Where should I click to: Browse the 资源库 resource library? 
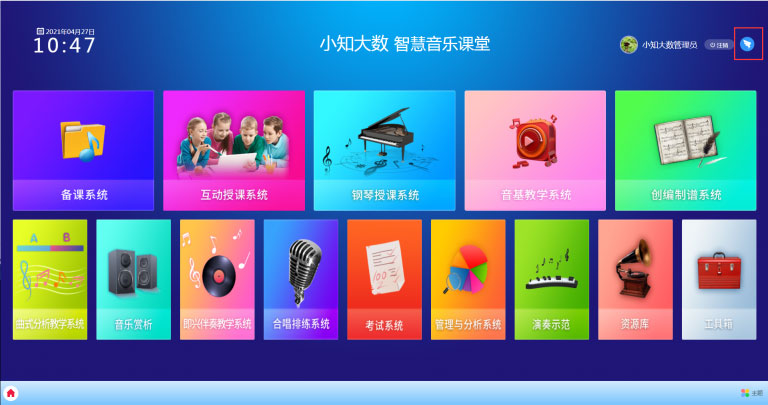[x=635, y=279]
